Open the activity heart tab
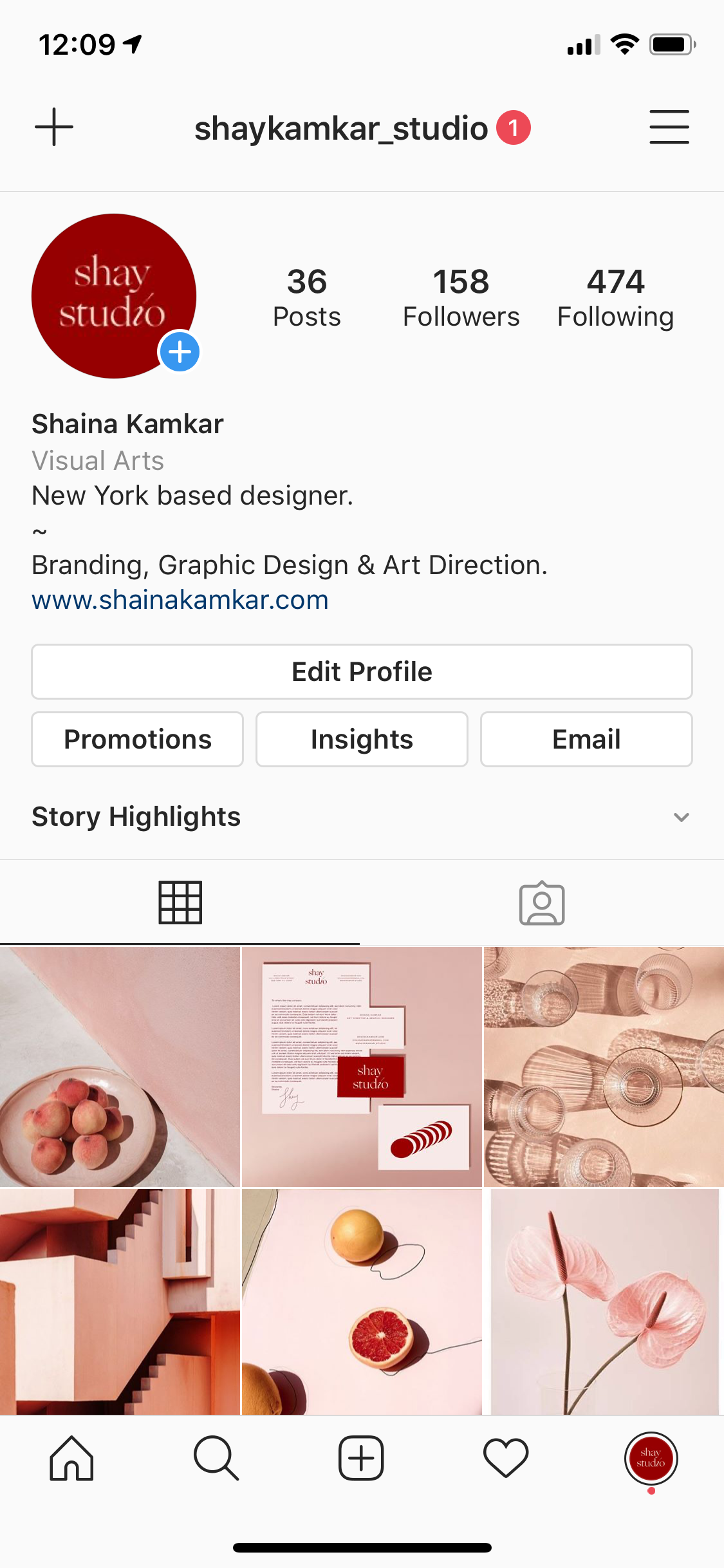This screenshot has height=1568, width=724. coord(506,1458)
